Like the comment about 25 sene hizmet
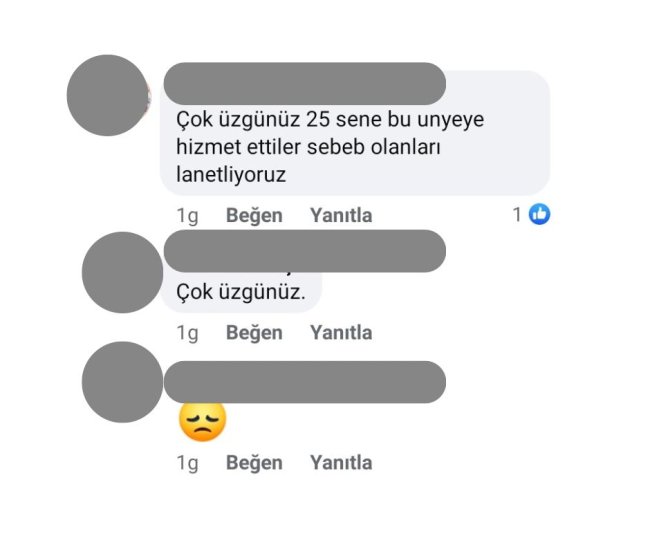Viewport: 650px width, 545px height. [254, 215]
